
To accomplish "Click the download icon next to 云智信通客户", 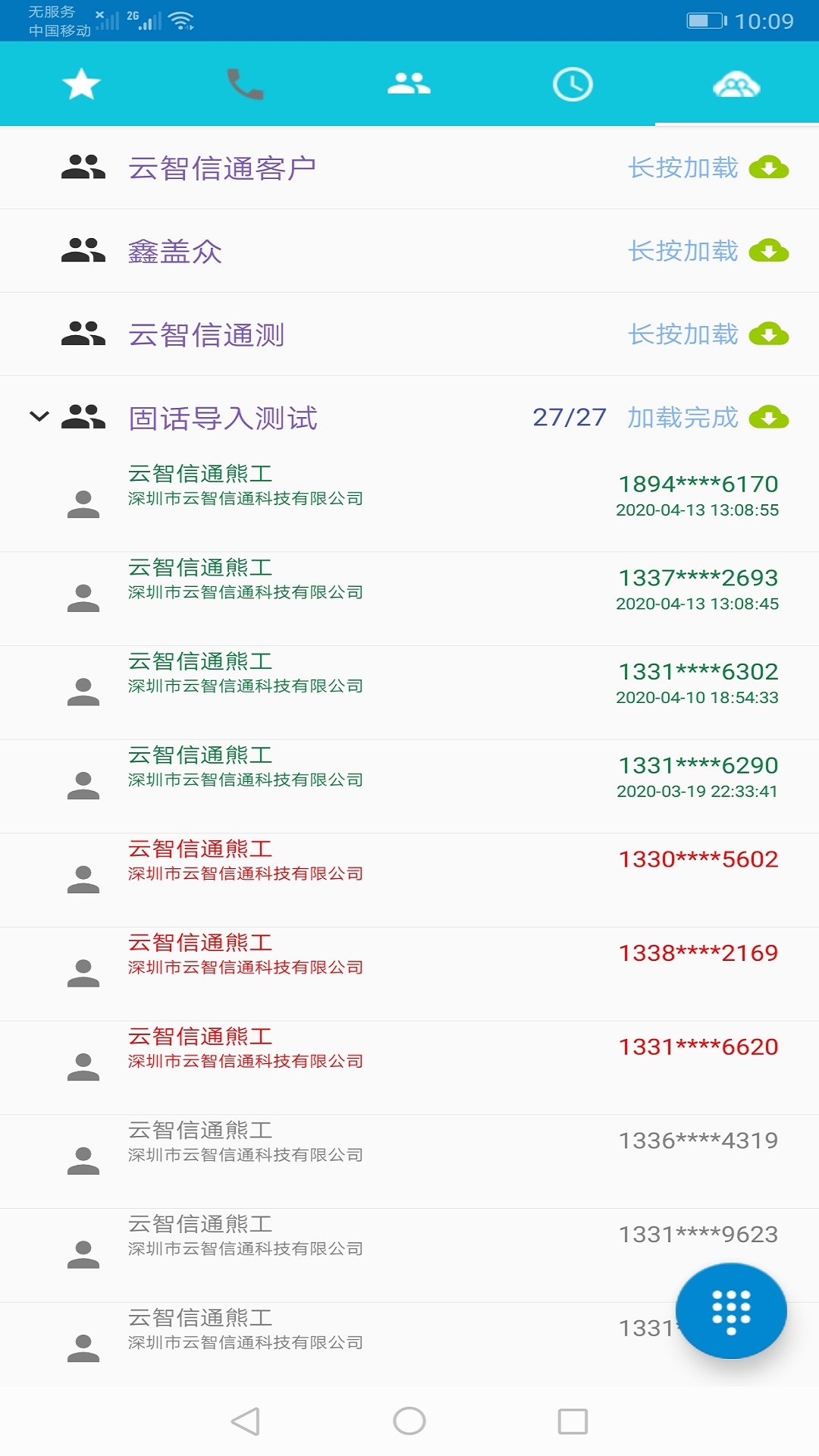I will pos(769,168).
